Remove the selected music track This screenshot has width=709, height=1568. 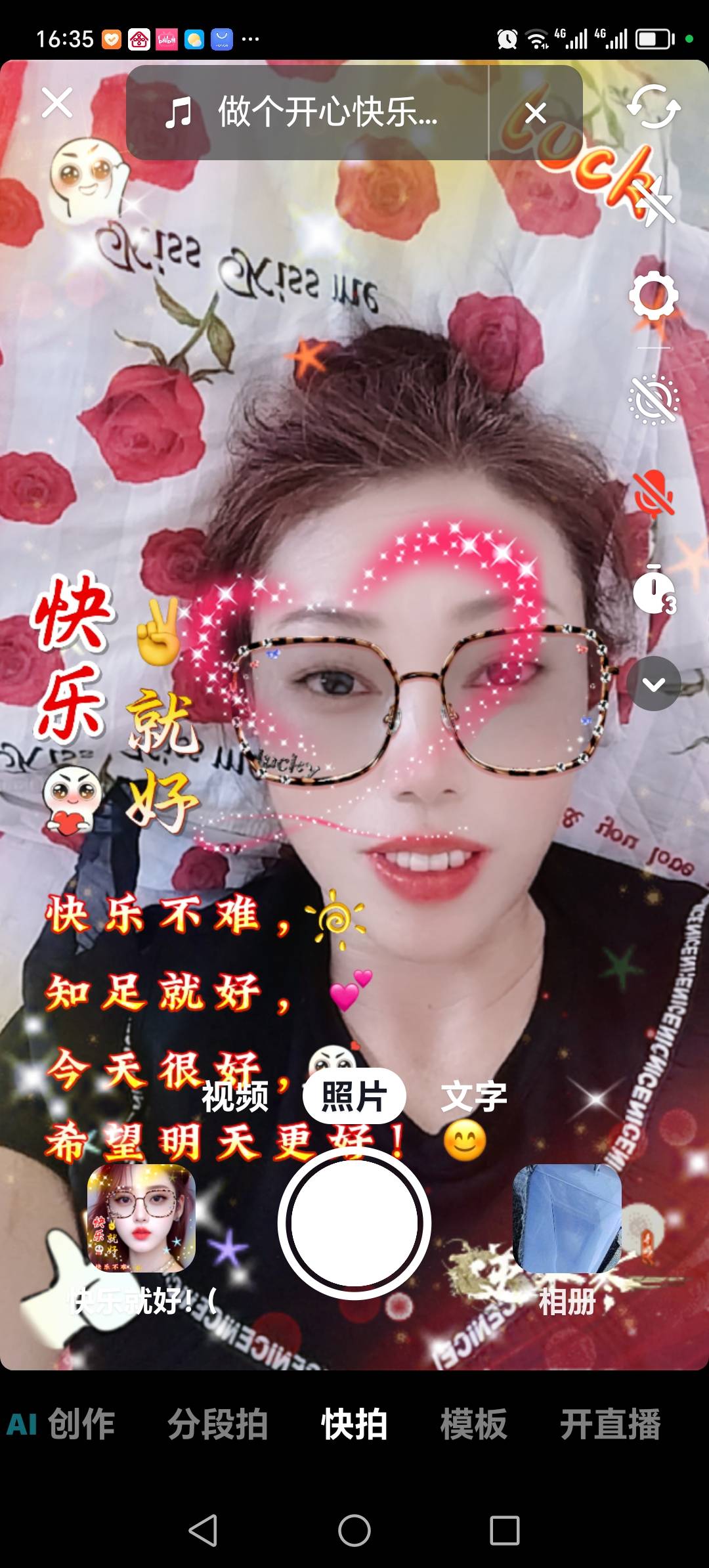point(536,113)
